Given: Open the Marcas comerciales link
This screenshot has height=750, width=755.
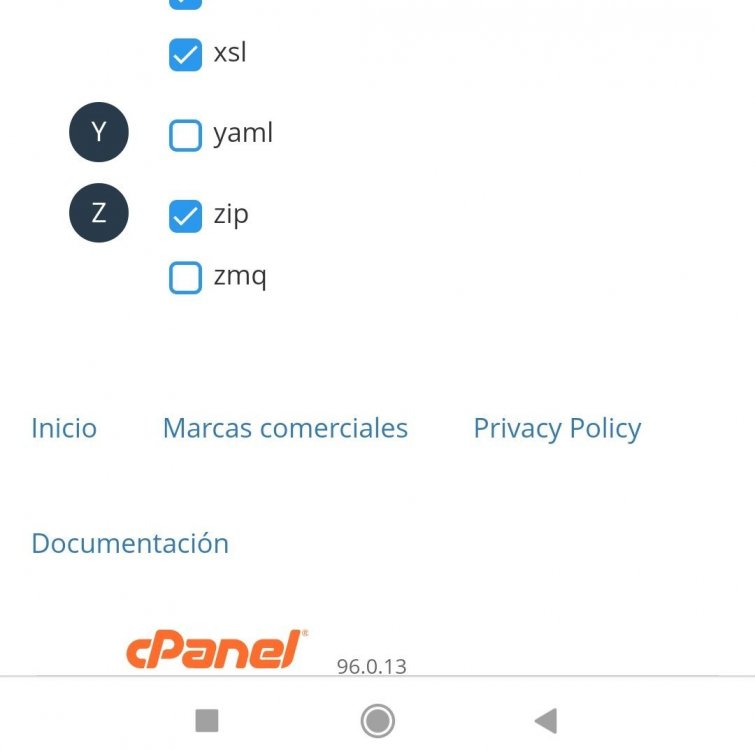Looking at the screenshot, I should click(285, 428).
